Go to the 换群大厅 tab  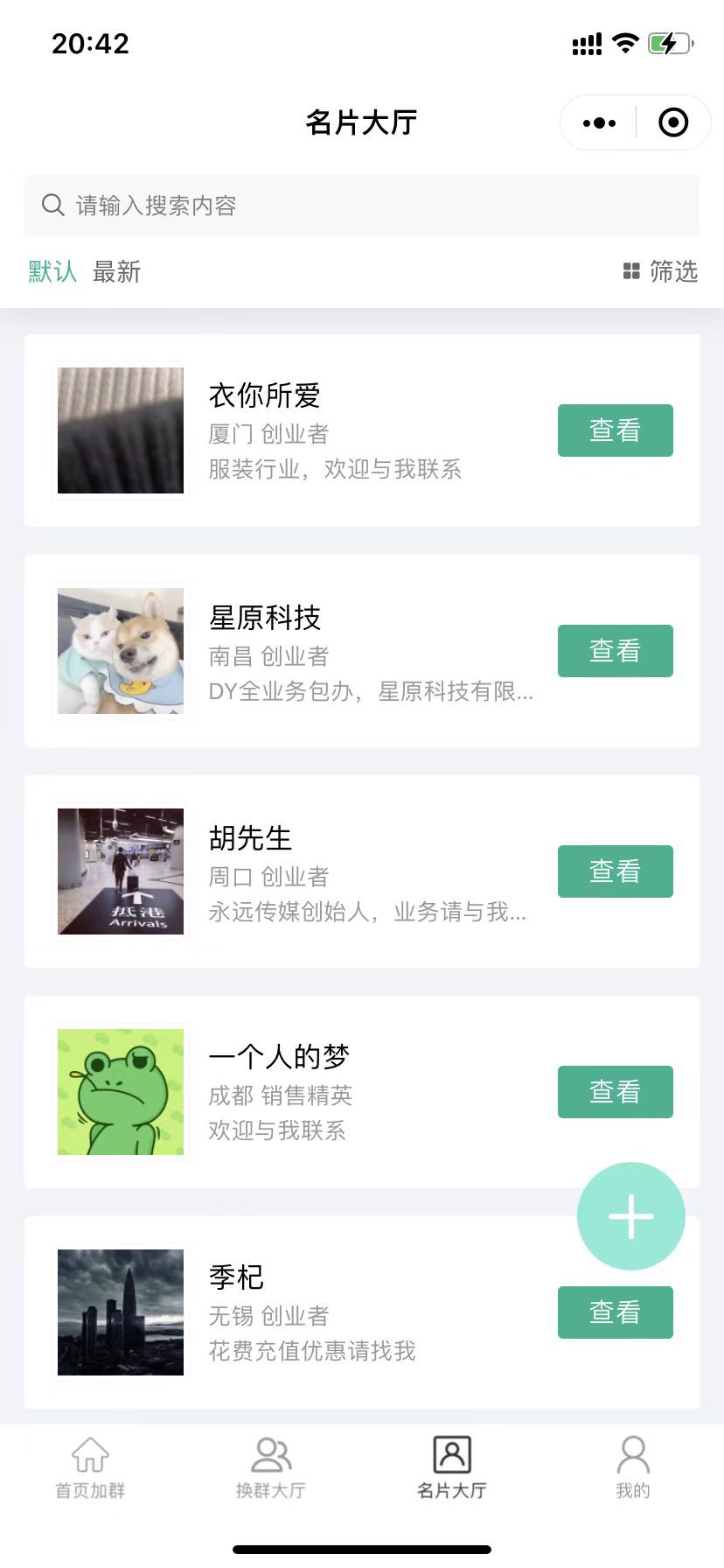coord(271,1467)
